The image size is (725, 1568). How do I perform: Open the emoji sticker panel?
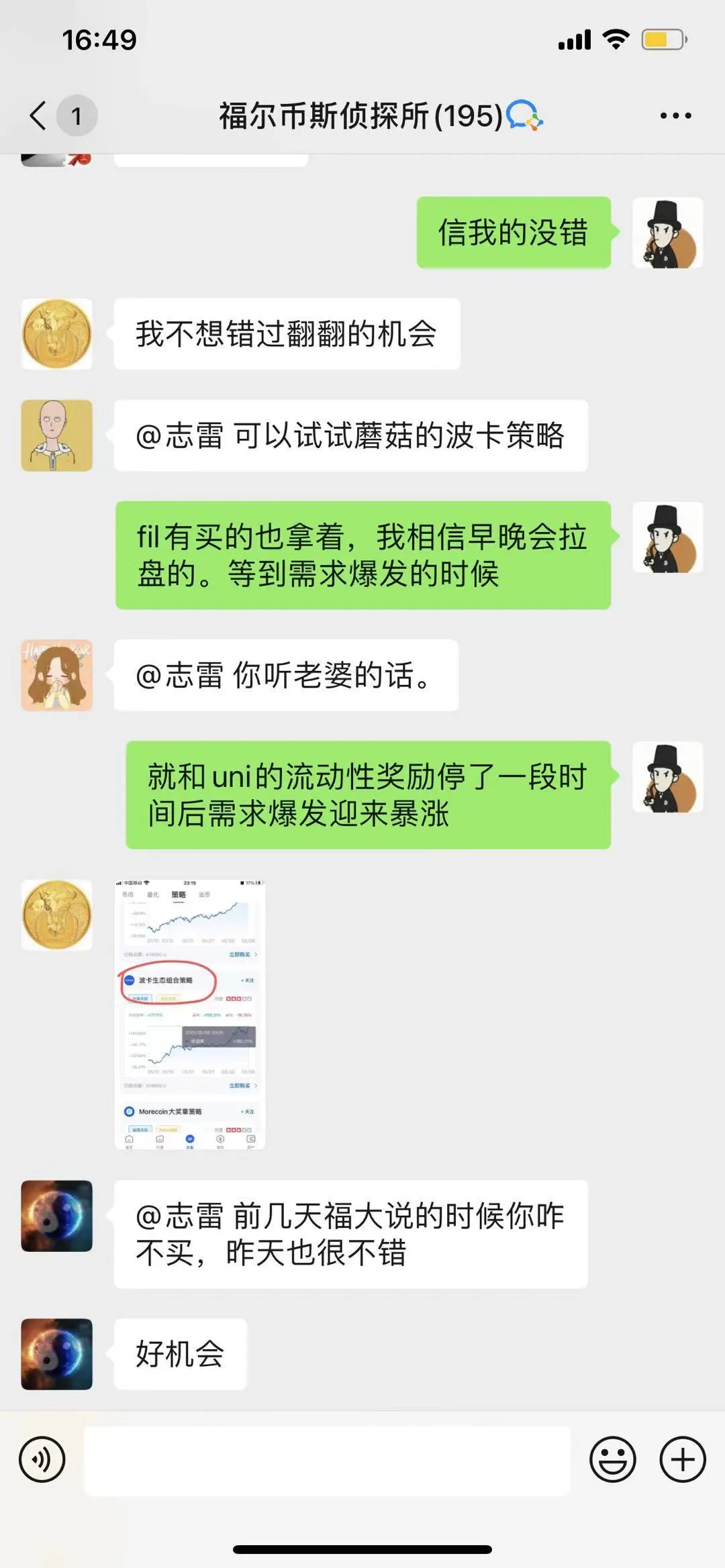(612, 1459)
